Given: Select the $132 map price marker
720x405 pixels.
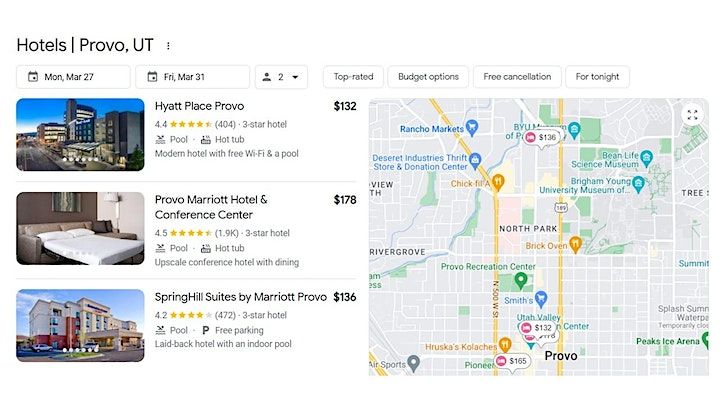Looking at the screenshot, I should click(x=537, y=328).
